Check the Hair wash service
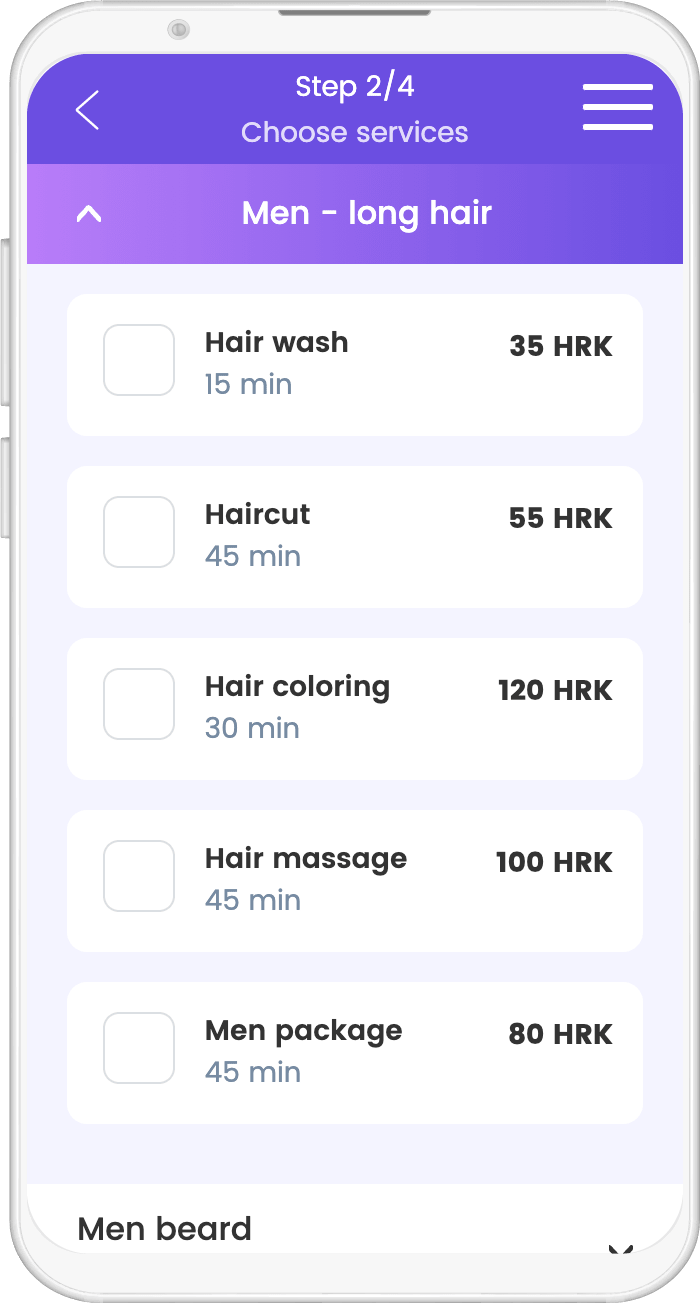The width and height of the screenshot is (700, 1303). click(x=139, y=360)
